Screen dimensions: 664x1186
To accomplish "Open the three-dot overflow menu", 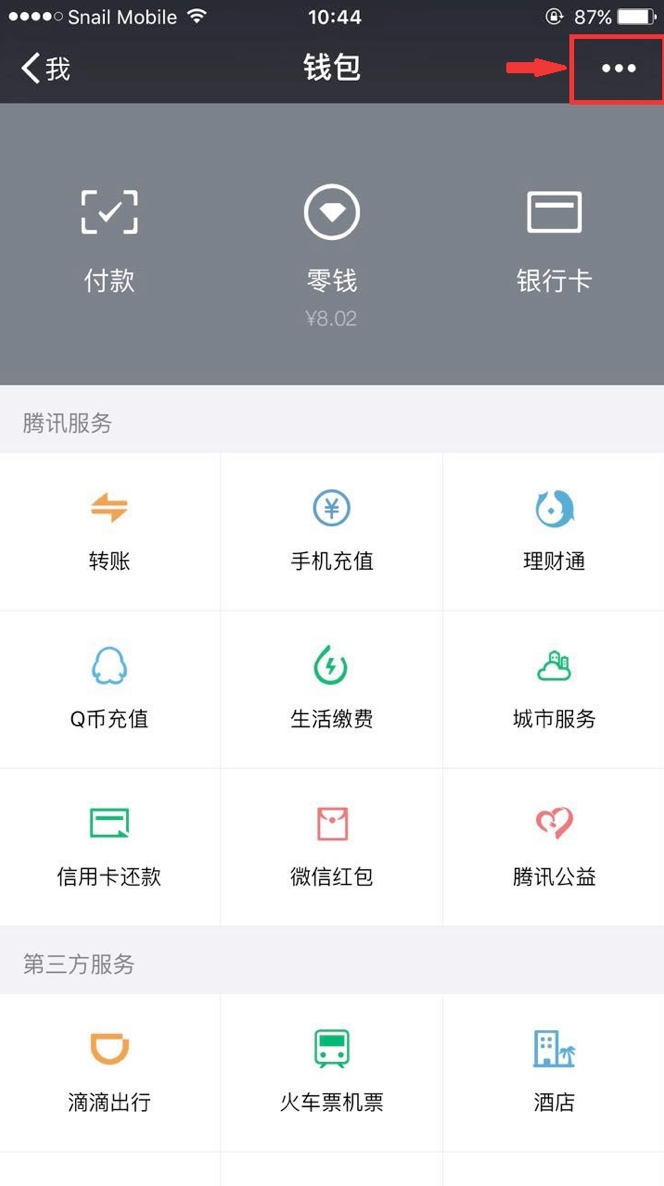I will [618, 69].
